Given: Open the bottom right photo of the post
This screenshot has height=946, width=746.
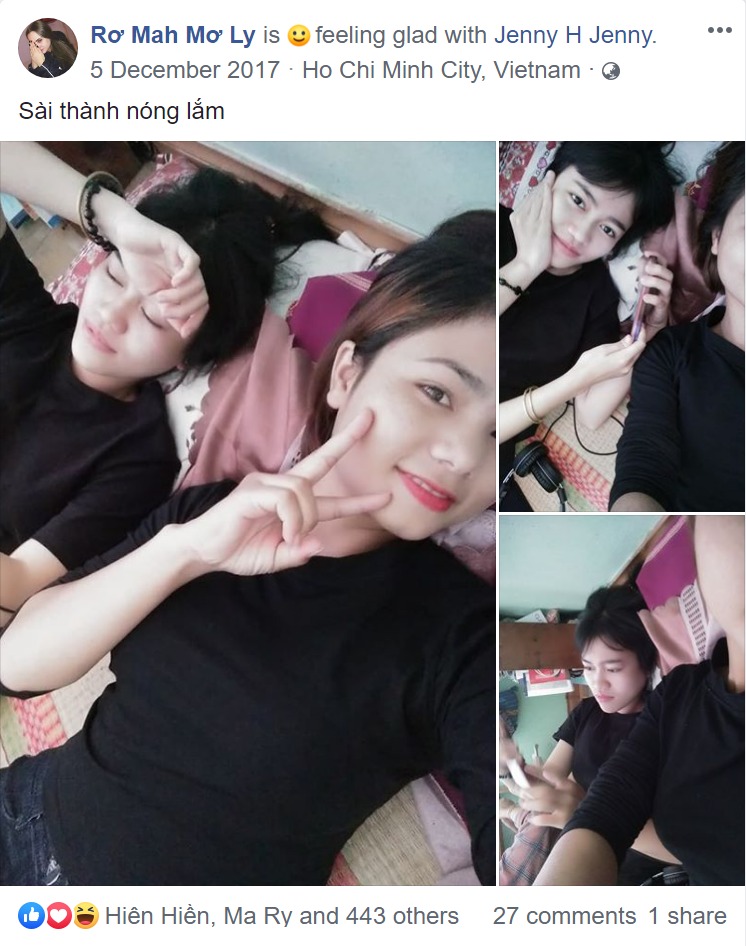Looking at the screenshot, I should tap(622, 700).
